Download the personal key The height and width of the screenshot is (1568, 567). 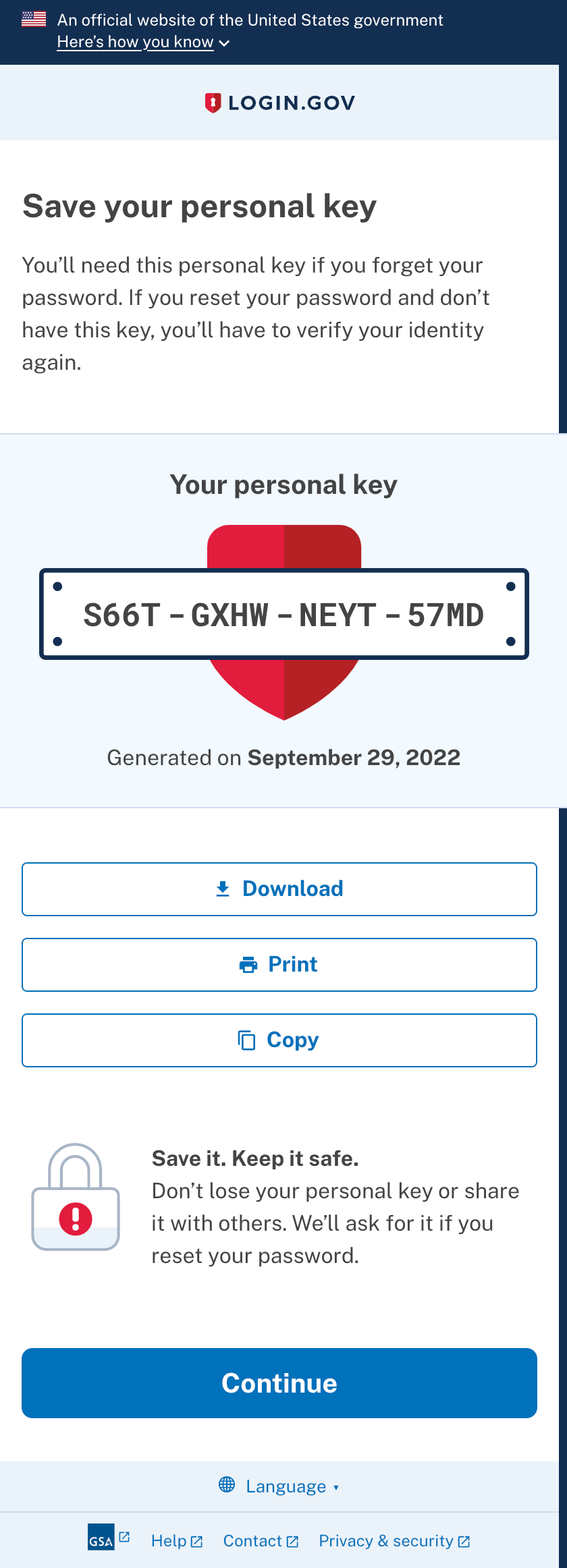coord(279,889)
